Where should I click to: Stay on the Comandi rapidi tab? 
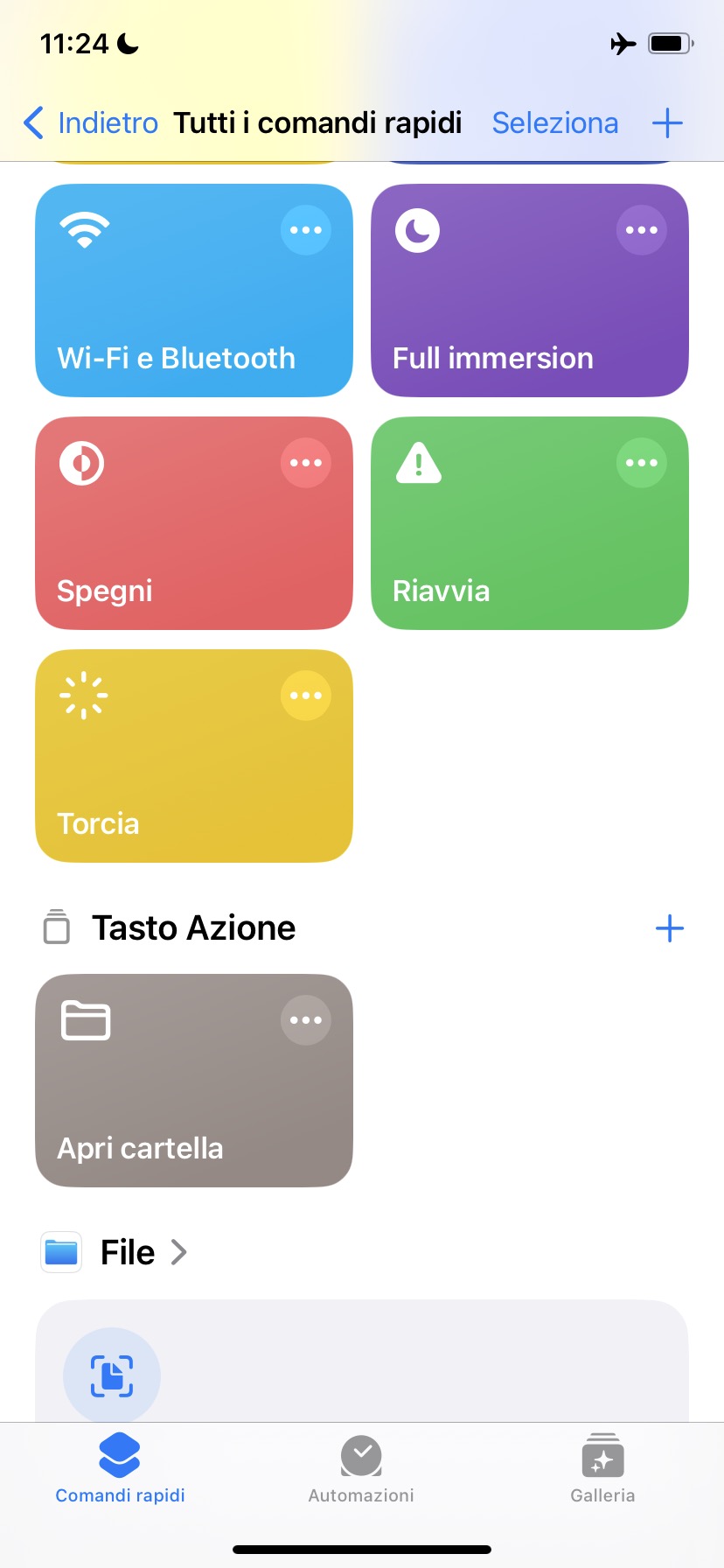[120, 1468]
